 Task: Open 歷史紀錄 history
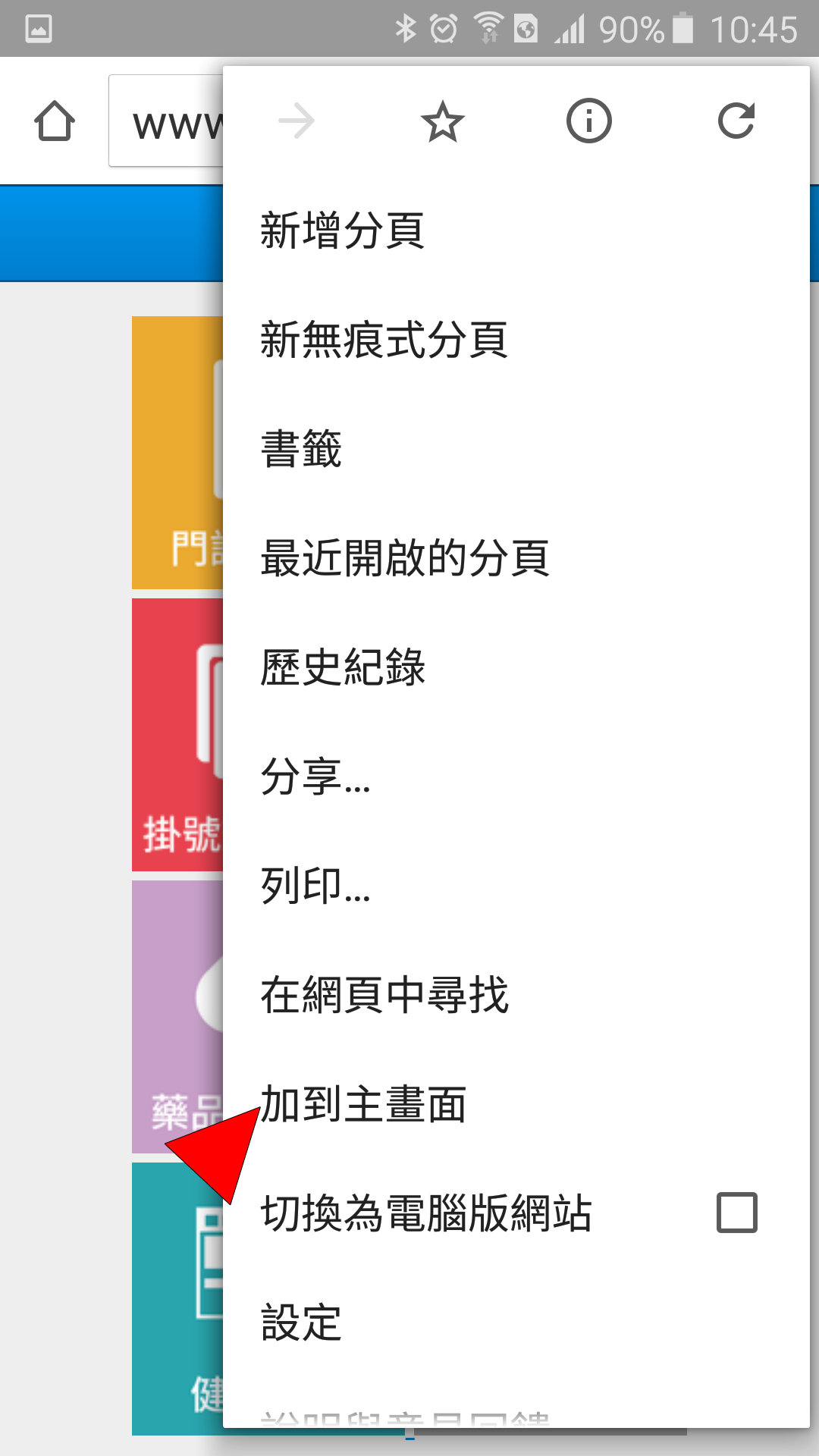tap(516, 667)
